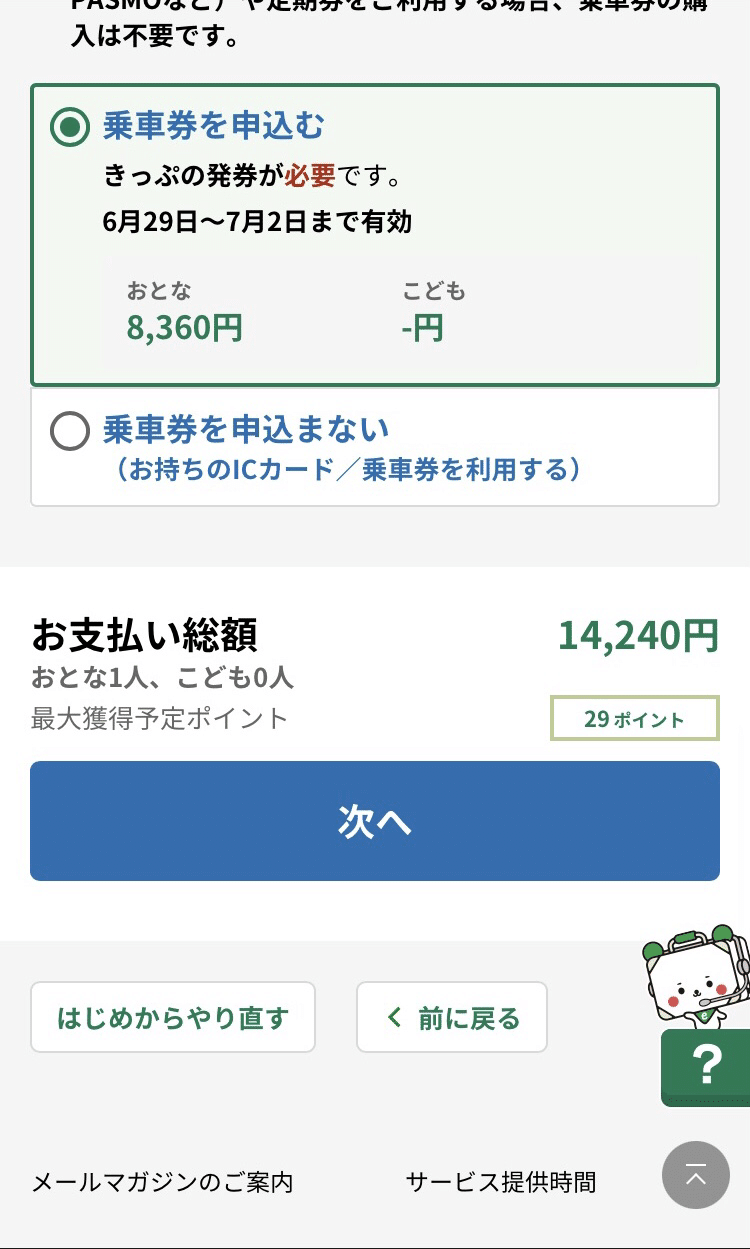Open メールマガジンのご案内 section
Viewport: 750px width, 1249px height.
tap(162, 1182)
